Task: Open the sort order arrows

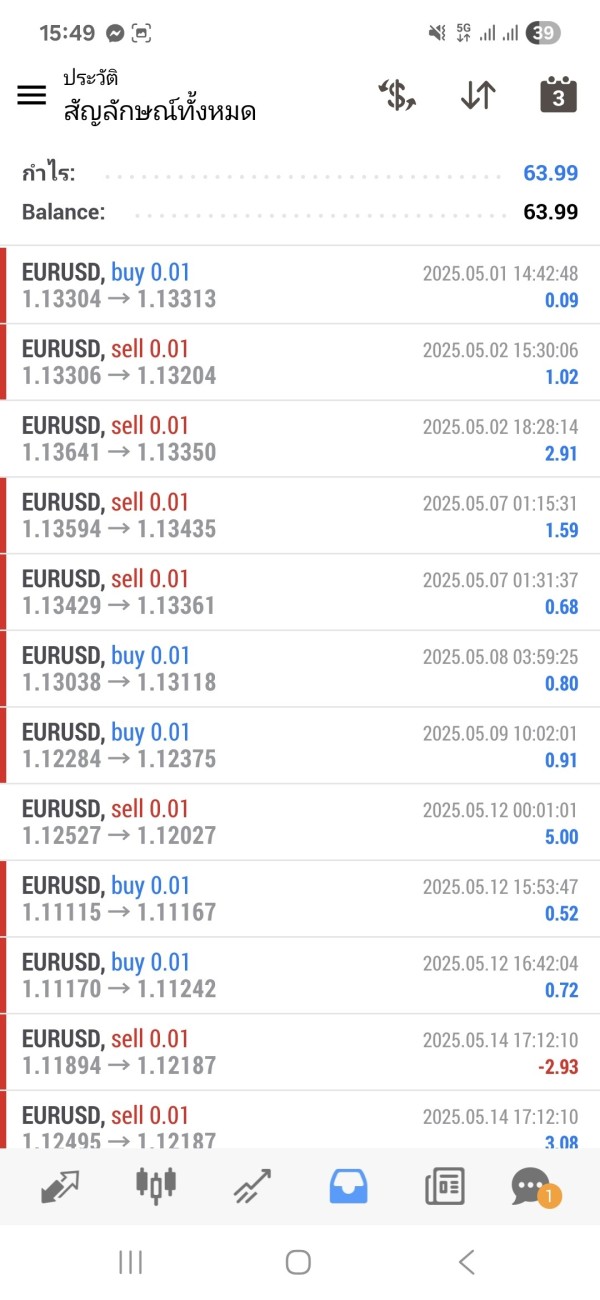Action: click(x=478, y=95)
